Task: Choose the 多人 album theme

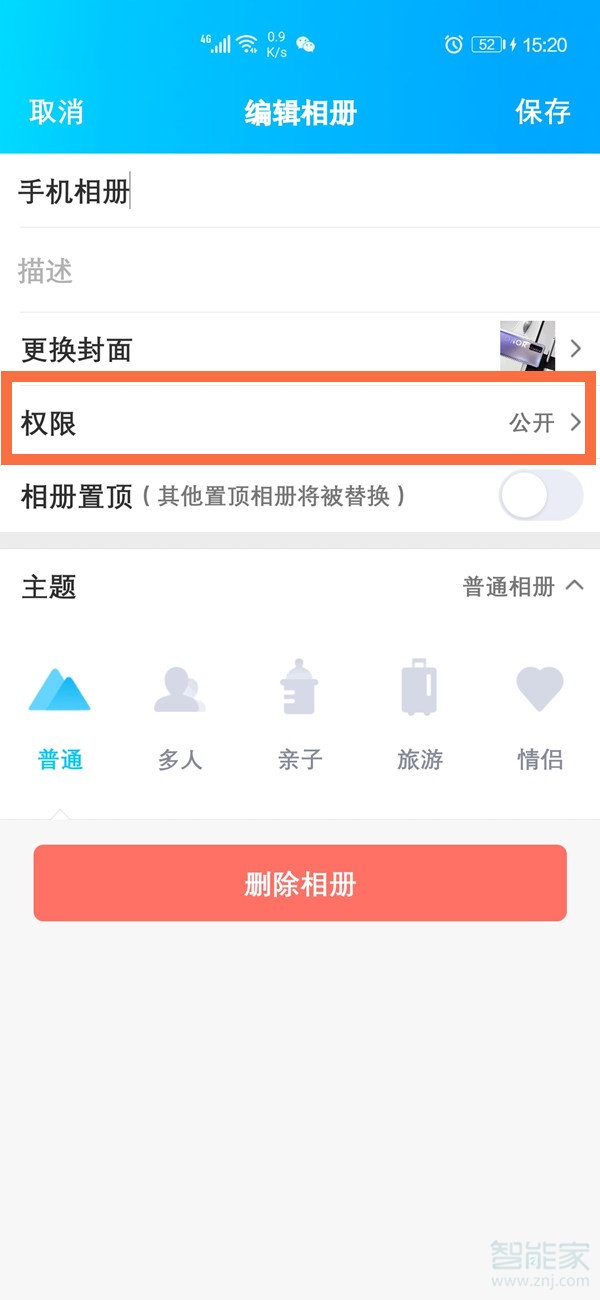Action: [180, 716]
